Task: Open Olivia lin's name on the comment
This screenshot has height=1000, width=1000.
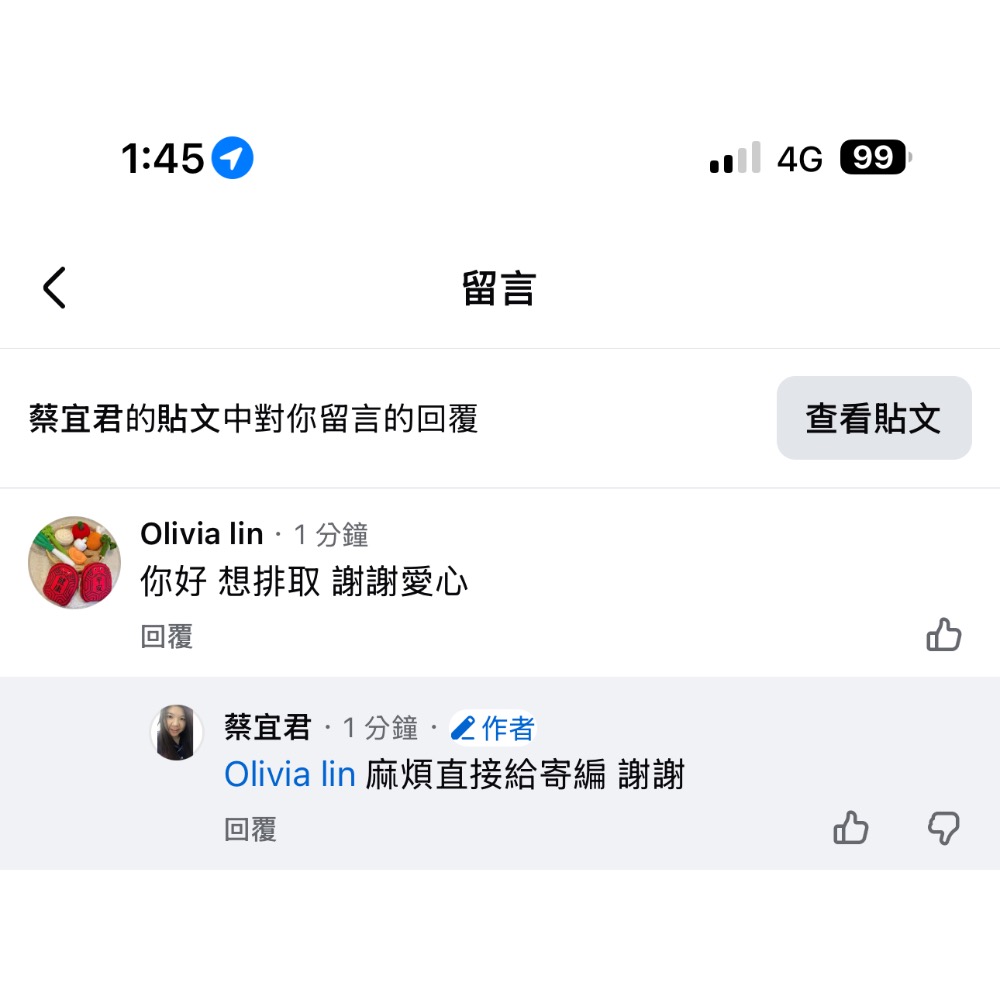Action: pyautogui.click(x=202, y=534)
